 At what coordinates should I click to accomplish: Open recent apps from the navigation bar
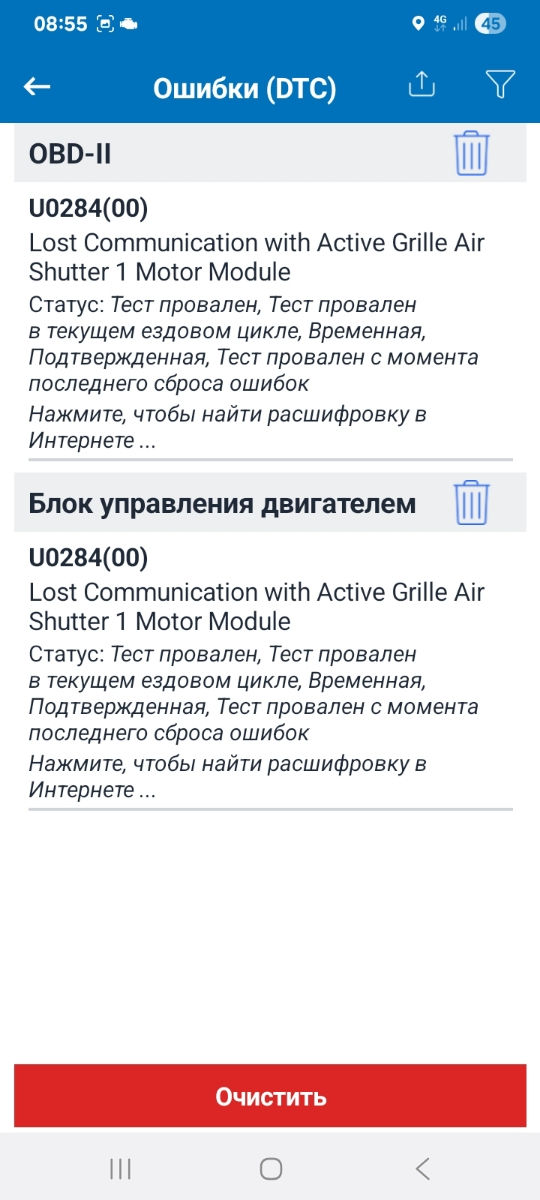(x=120, y=1168)
